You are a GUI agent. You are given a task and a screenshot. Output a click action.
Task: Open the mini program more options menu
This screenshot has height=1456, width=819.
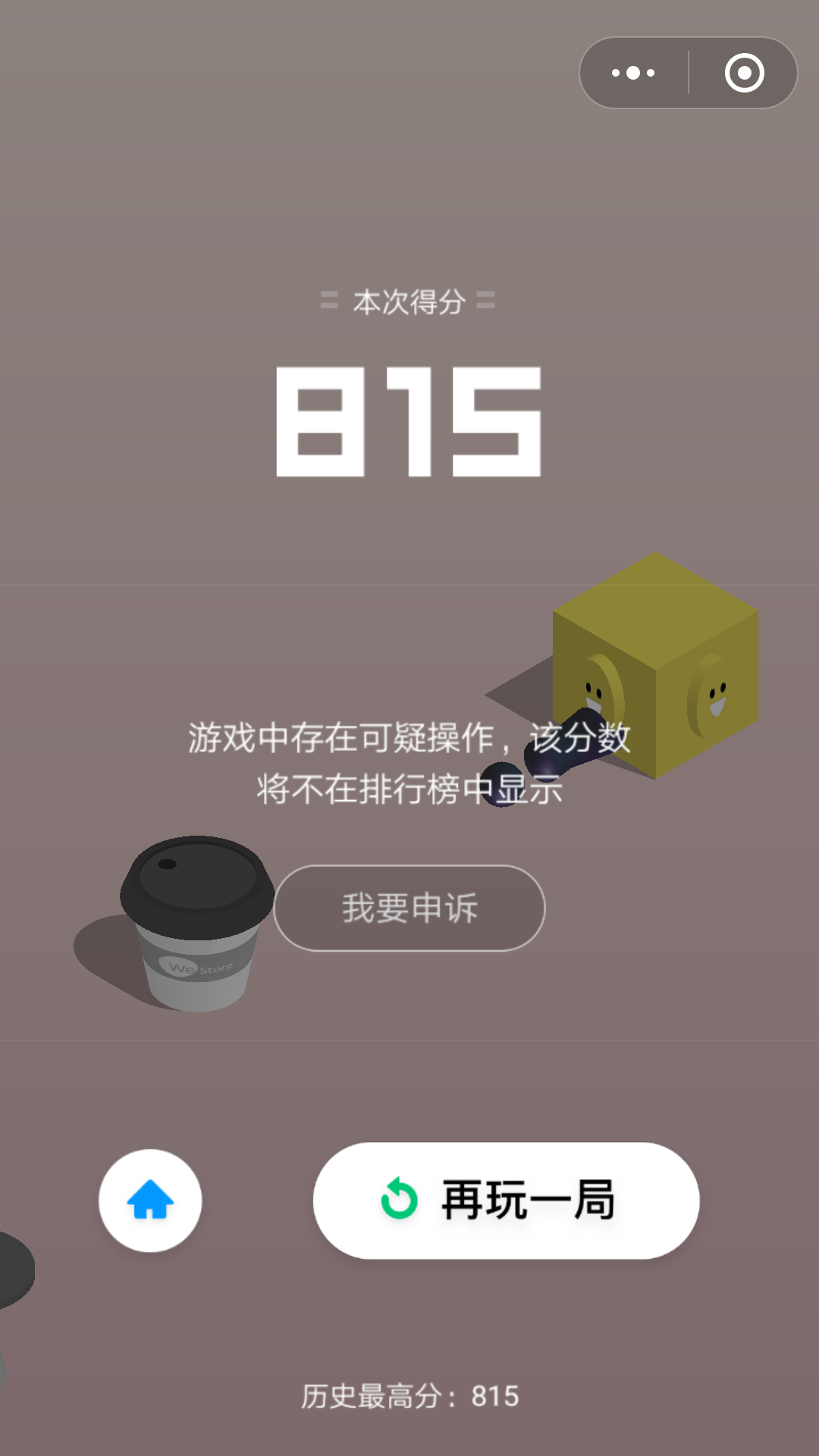tap(634, 73)
